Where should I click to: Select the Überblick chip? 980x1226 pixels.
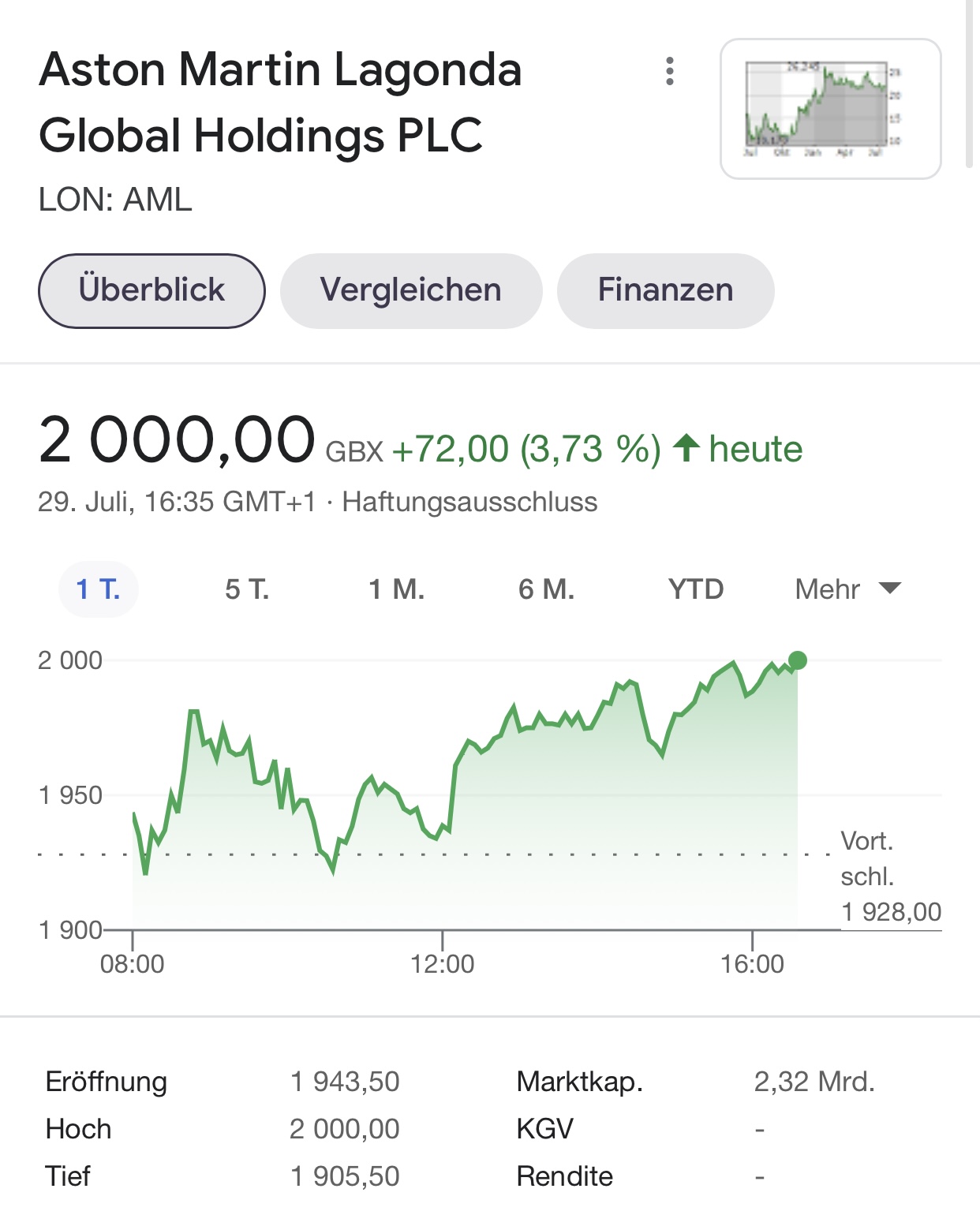151,290
